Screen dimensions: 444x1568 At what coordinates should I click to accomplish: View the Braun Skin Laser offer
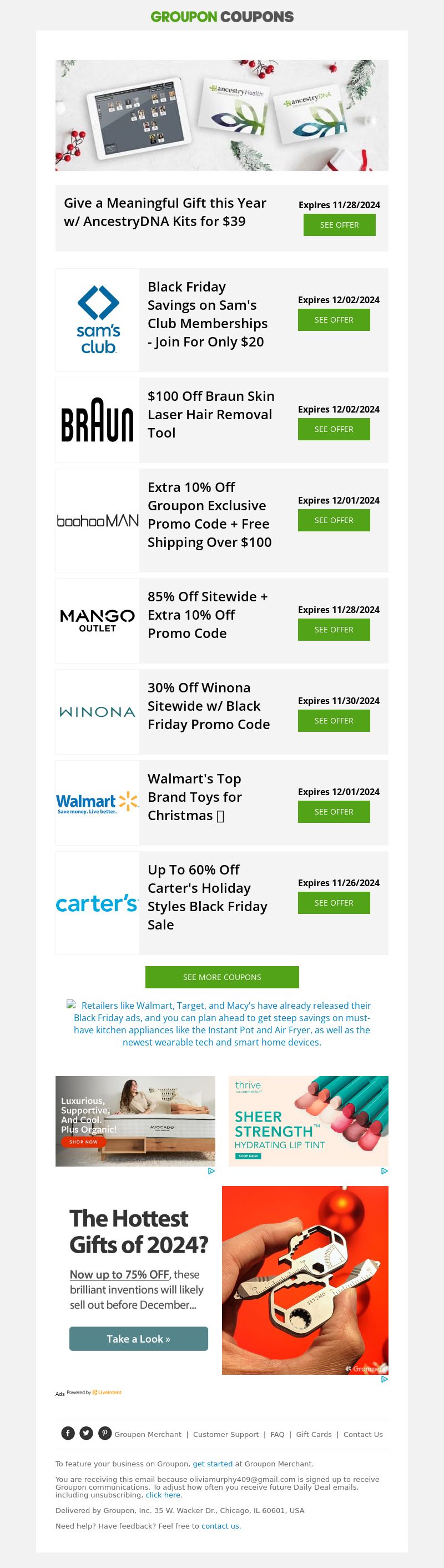(334, 429)
